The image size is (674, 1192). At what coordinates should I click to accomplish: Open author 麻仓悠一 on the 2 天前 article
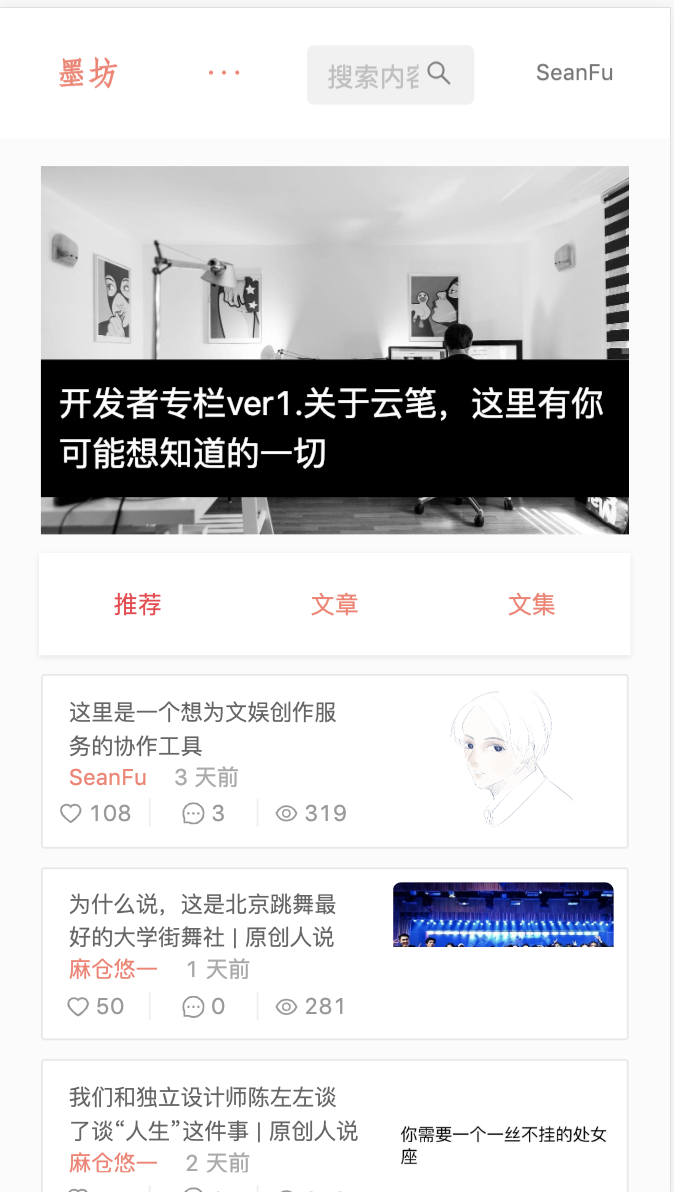click(113, 1163)
